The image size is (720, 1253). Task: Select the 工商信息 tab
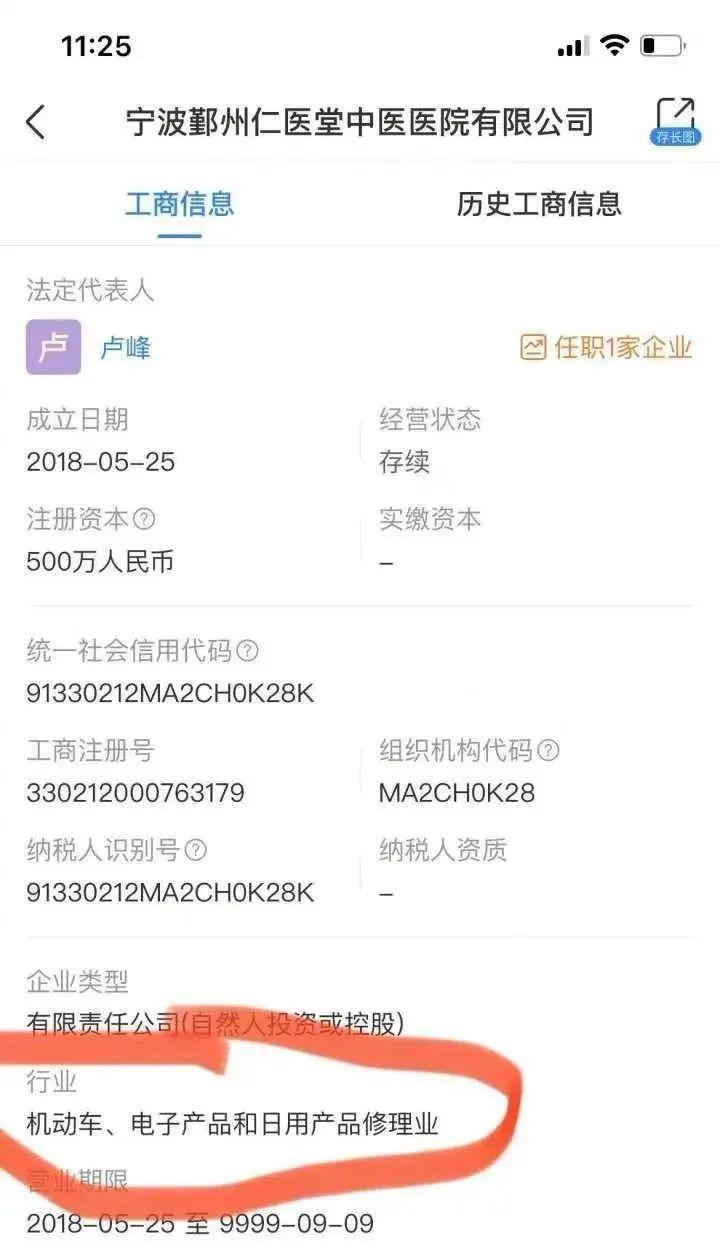pyautogui.click(x=180, y=204)
